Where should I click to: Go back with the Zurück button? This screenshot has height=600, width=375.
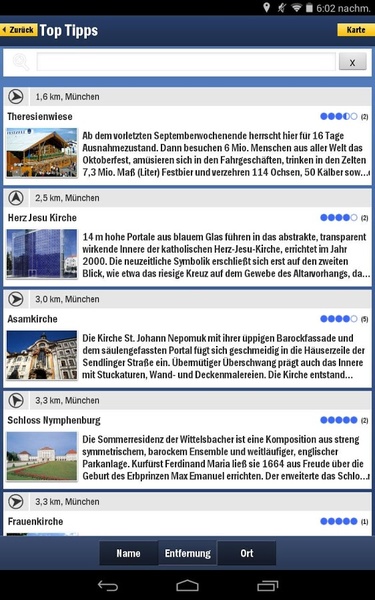(x=19, y=30)
